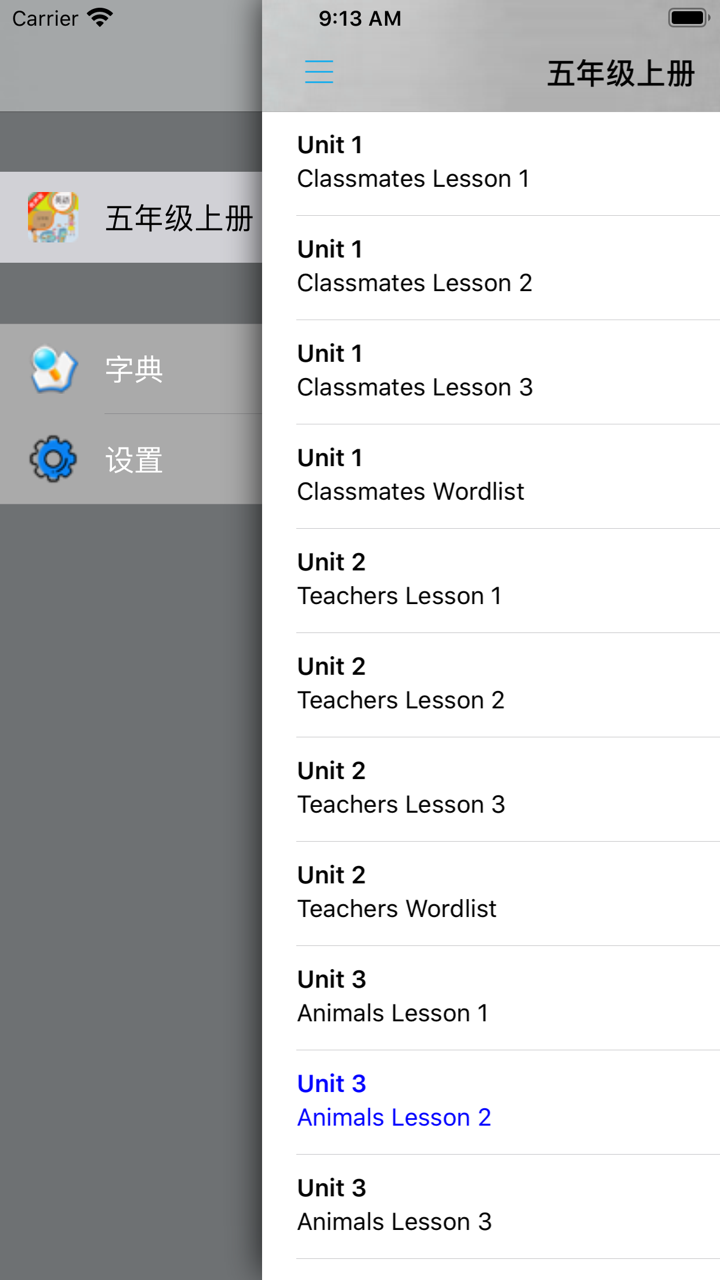Tap the 五年级上册 textbook cover icon
The height and width of the screenshot is (1280, 720).
coord(51,217)
